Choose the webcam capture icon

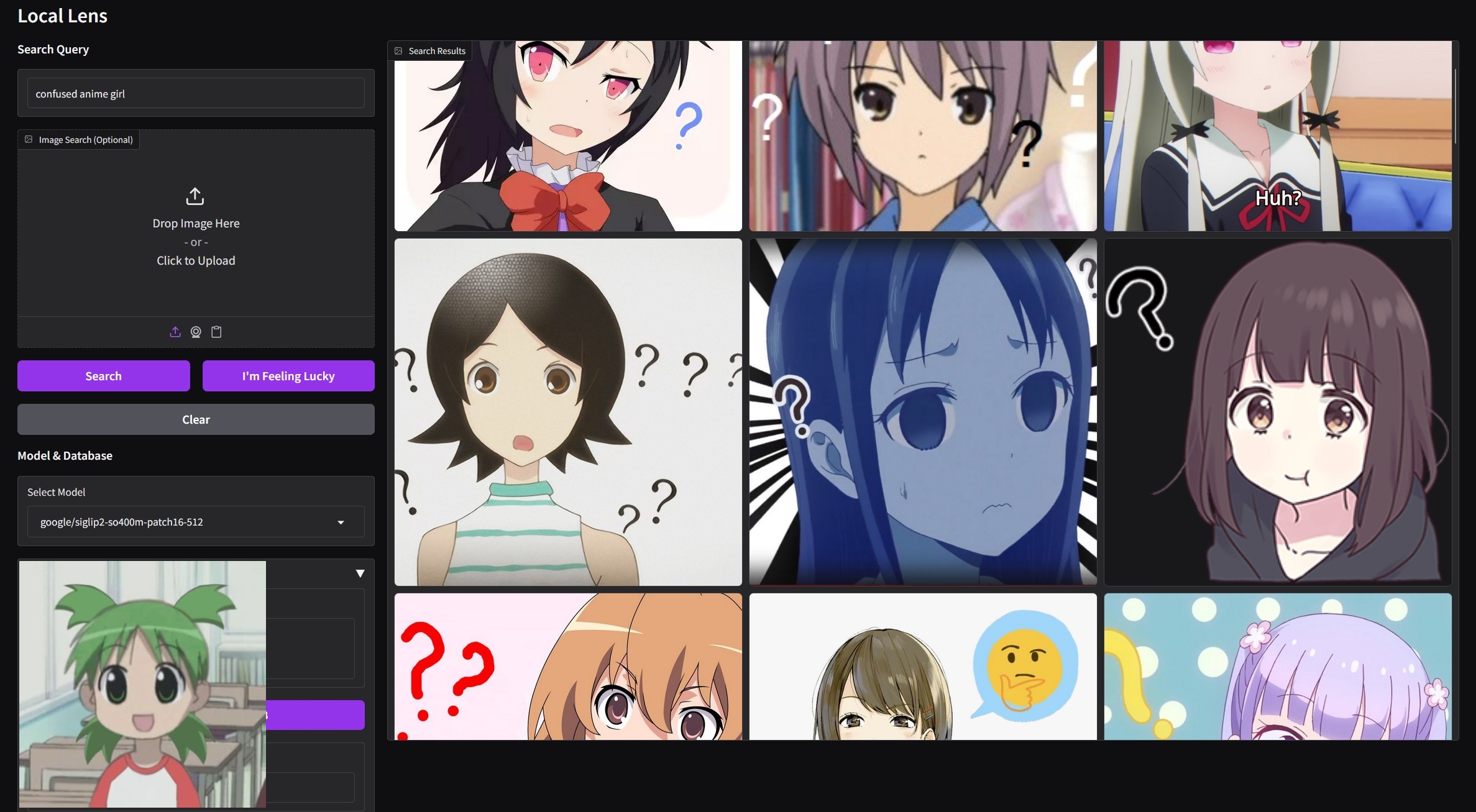tap(196, 332)
